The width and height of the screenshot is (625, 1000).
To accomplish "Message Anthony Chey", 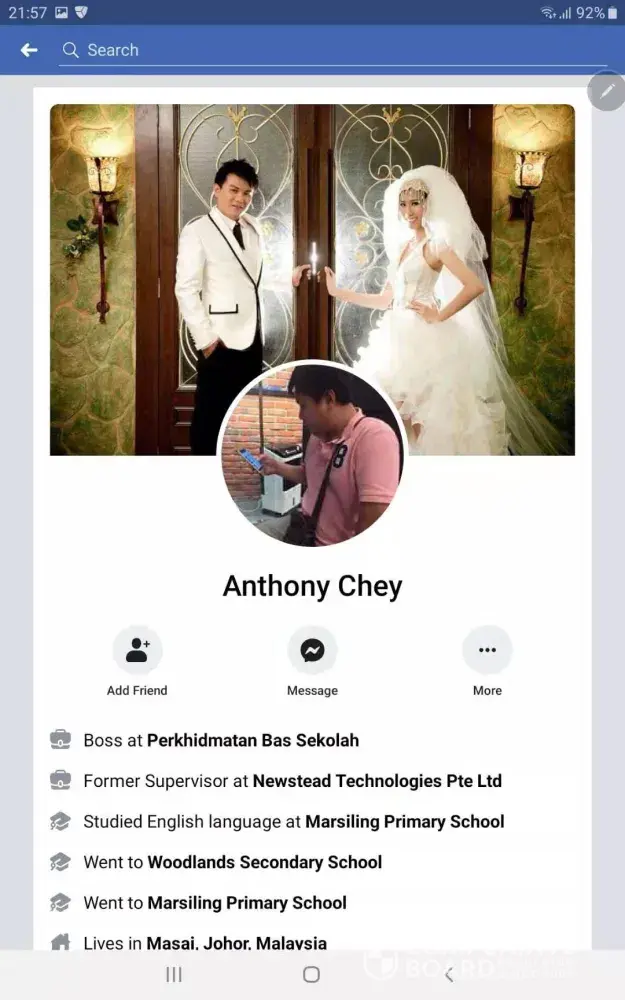I will 312,651.
